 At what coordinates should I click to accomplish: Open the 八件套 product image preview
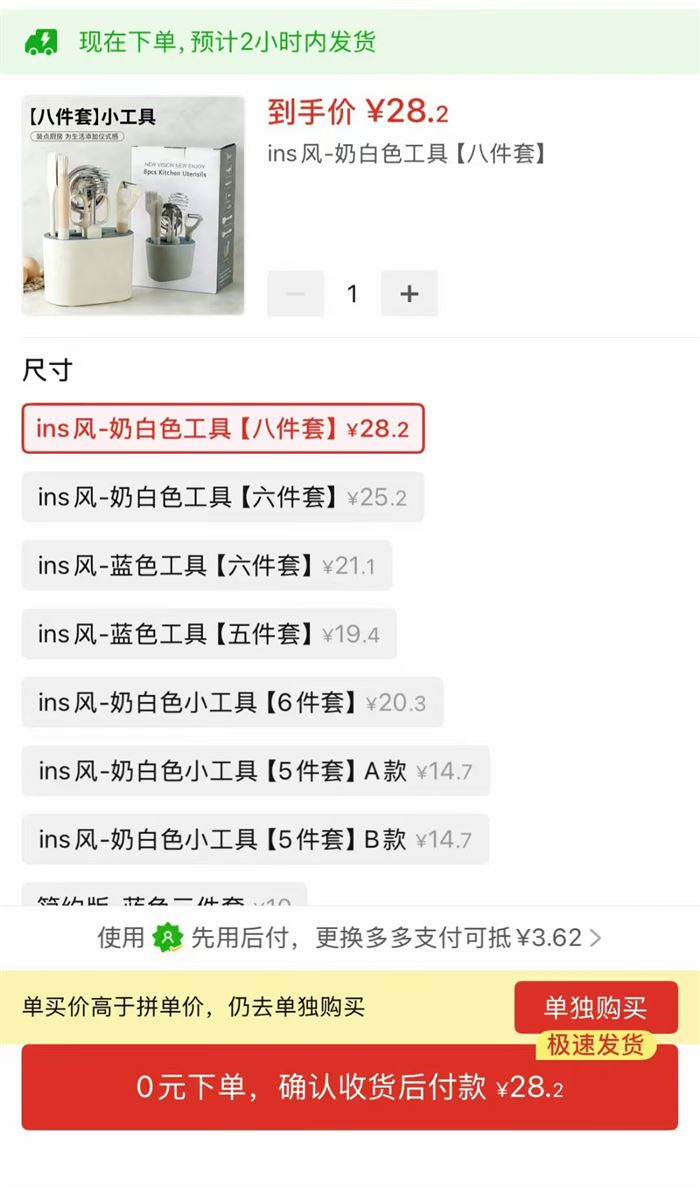pos(133,205)
